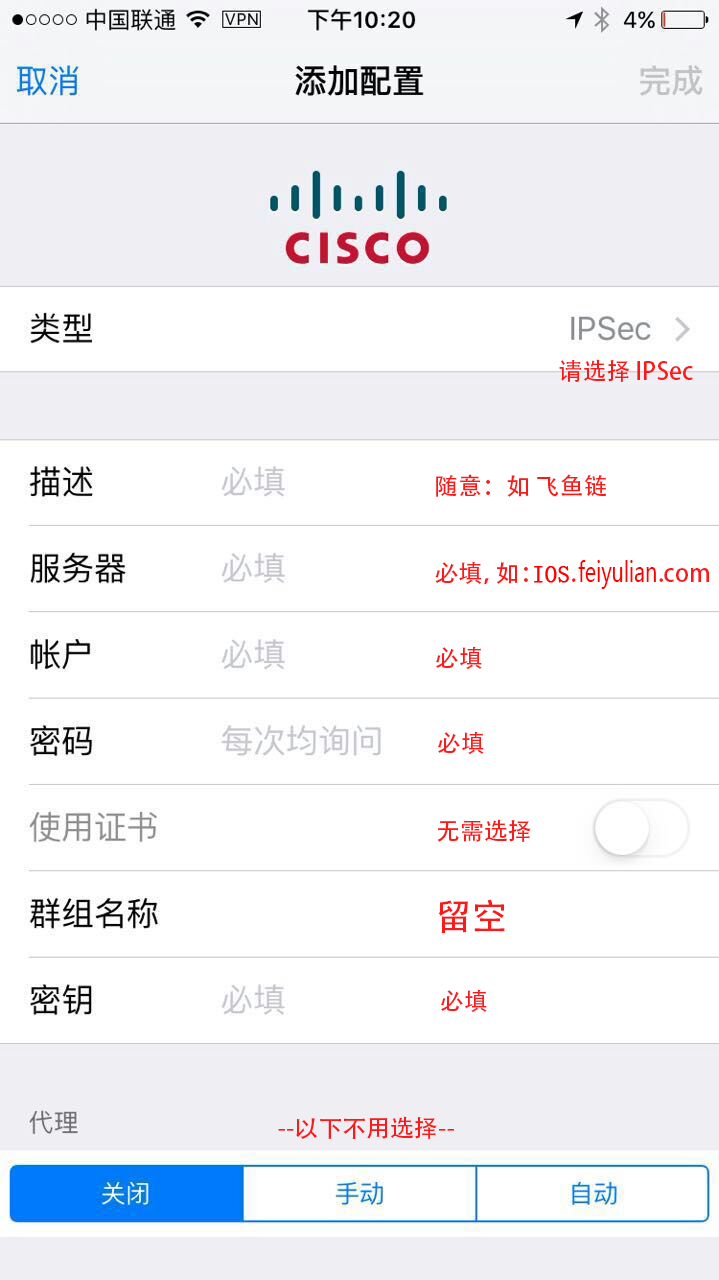Tap 取消 to cancel adding configuration
Screen dimensions: 719x1280
coord(48,81)
